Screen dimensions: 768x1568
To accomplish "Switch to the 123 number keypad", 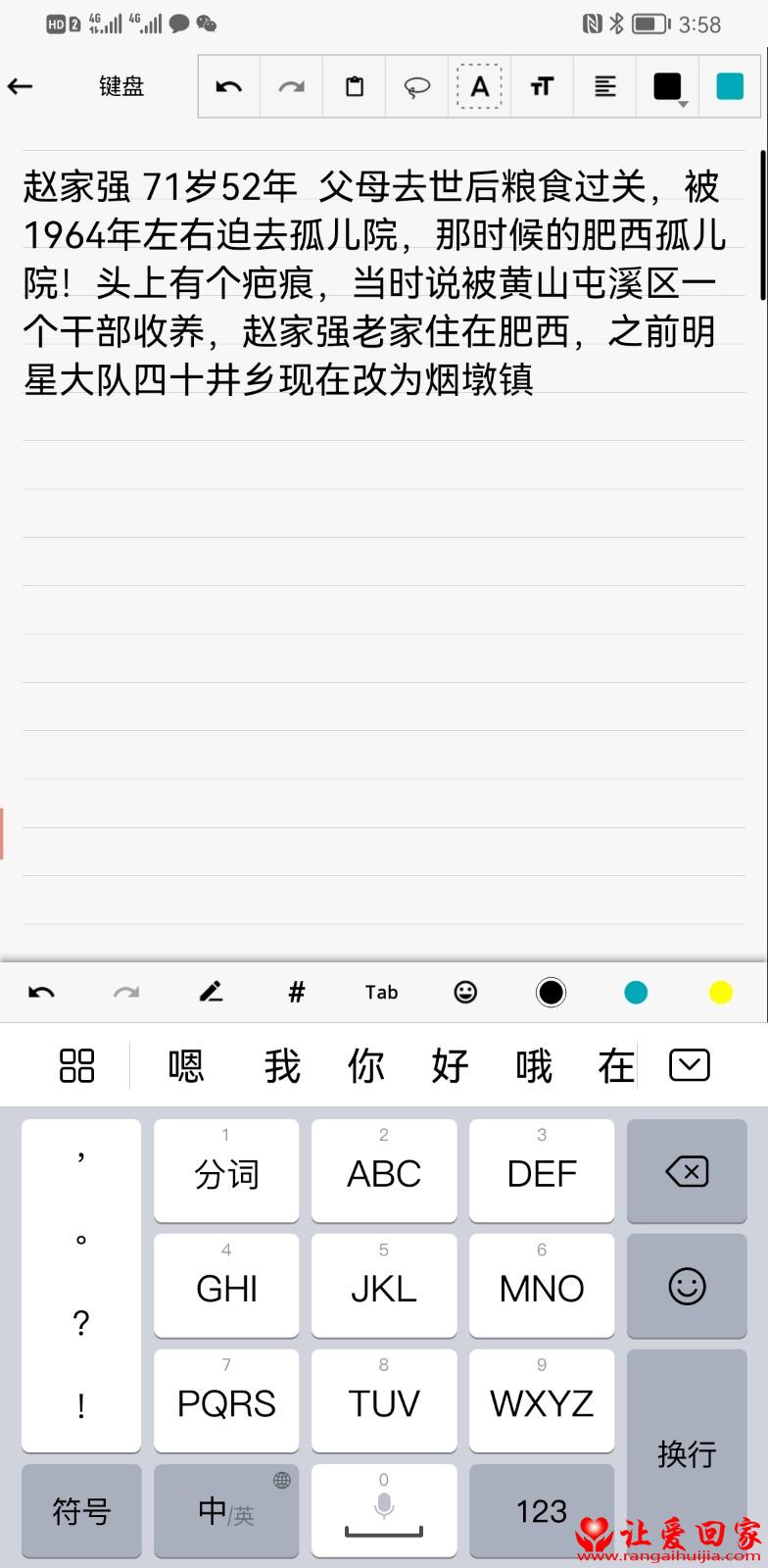I will (542, 1510).
